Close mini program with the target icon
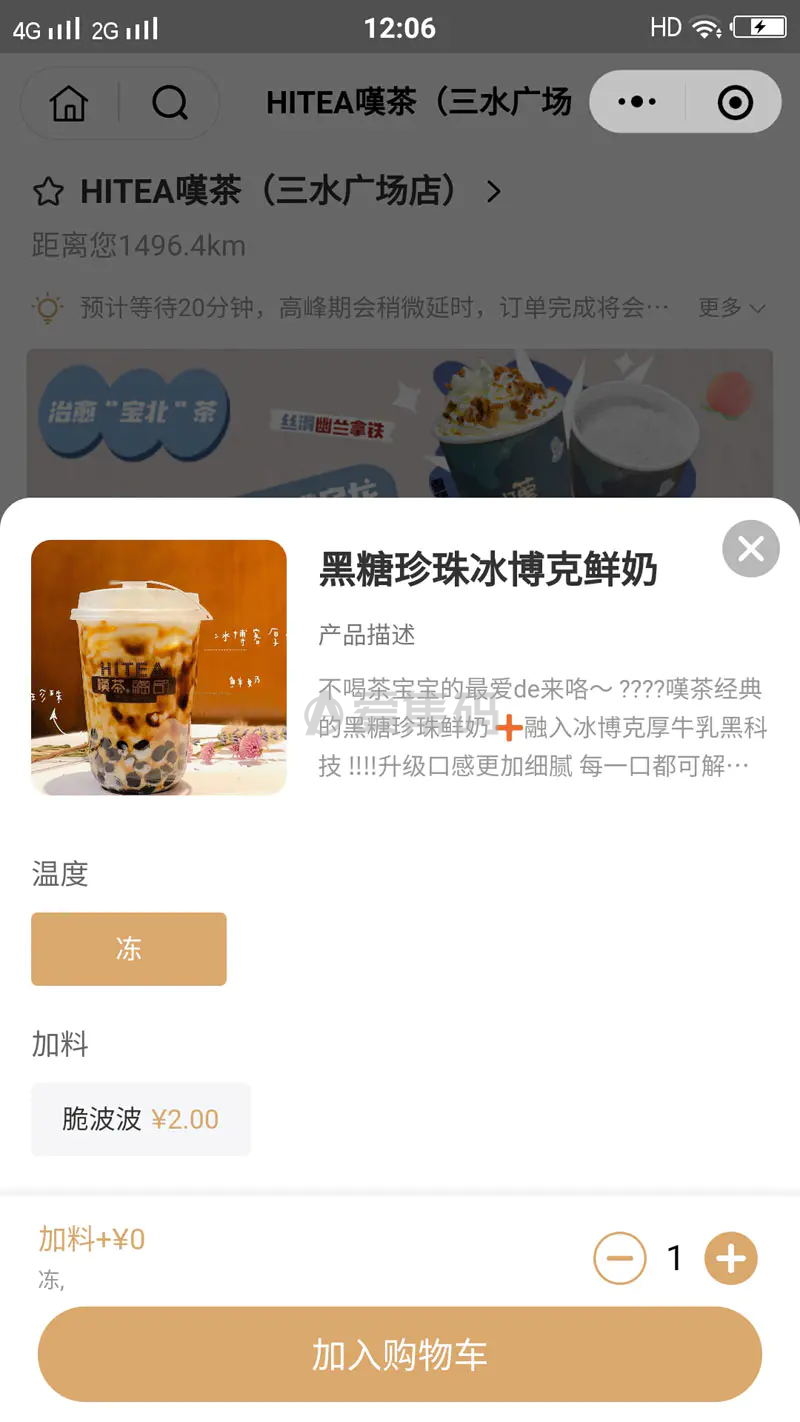This screenshot has width=800, height=1422. (735, 102)
